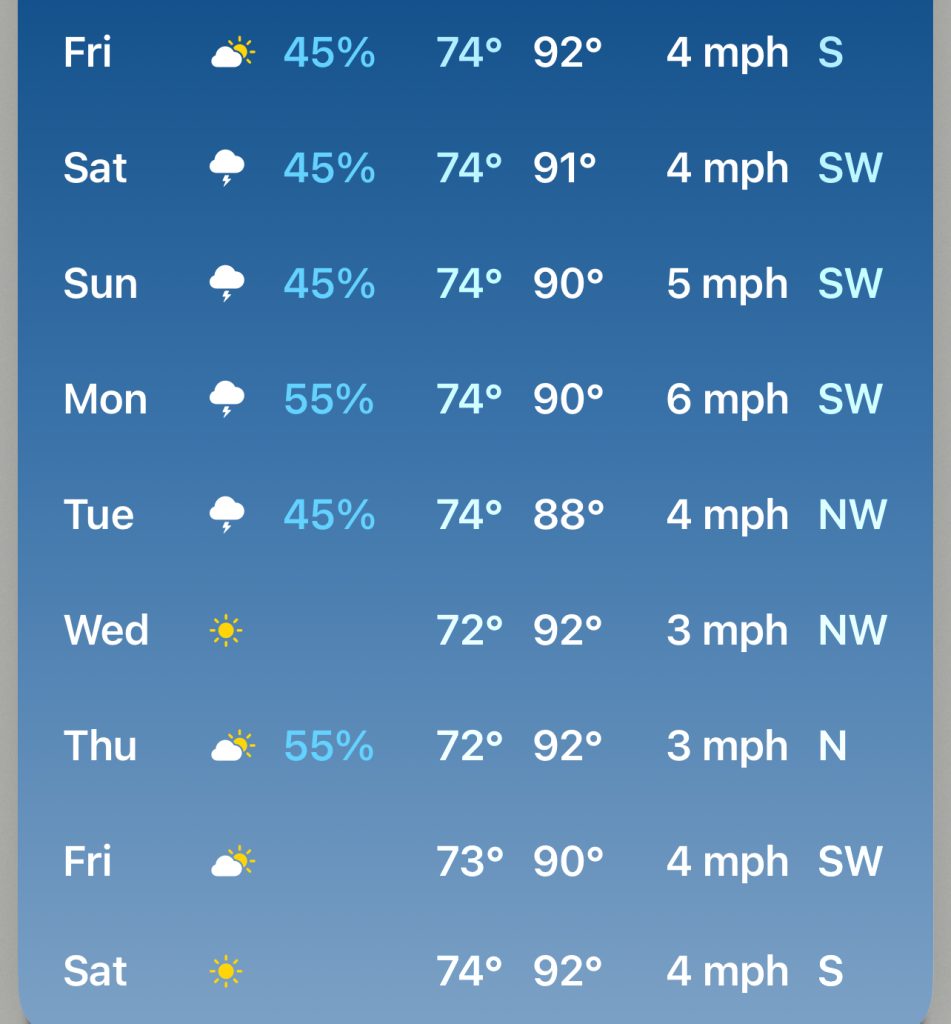View the sunny Saturday forecast with 92° high
The image size is (951, 1024).
pos(475,971)
